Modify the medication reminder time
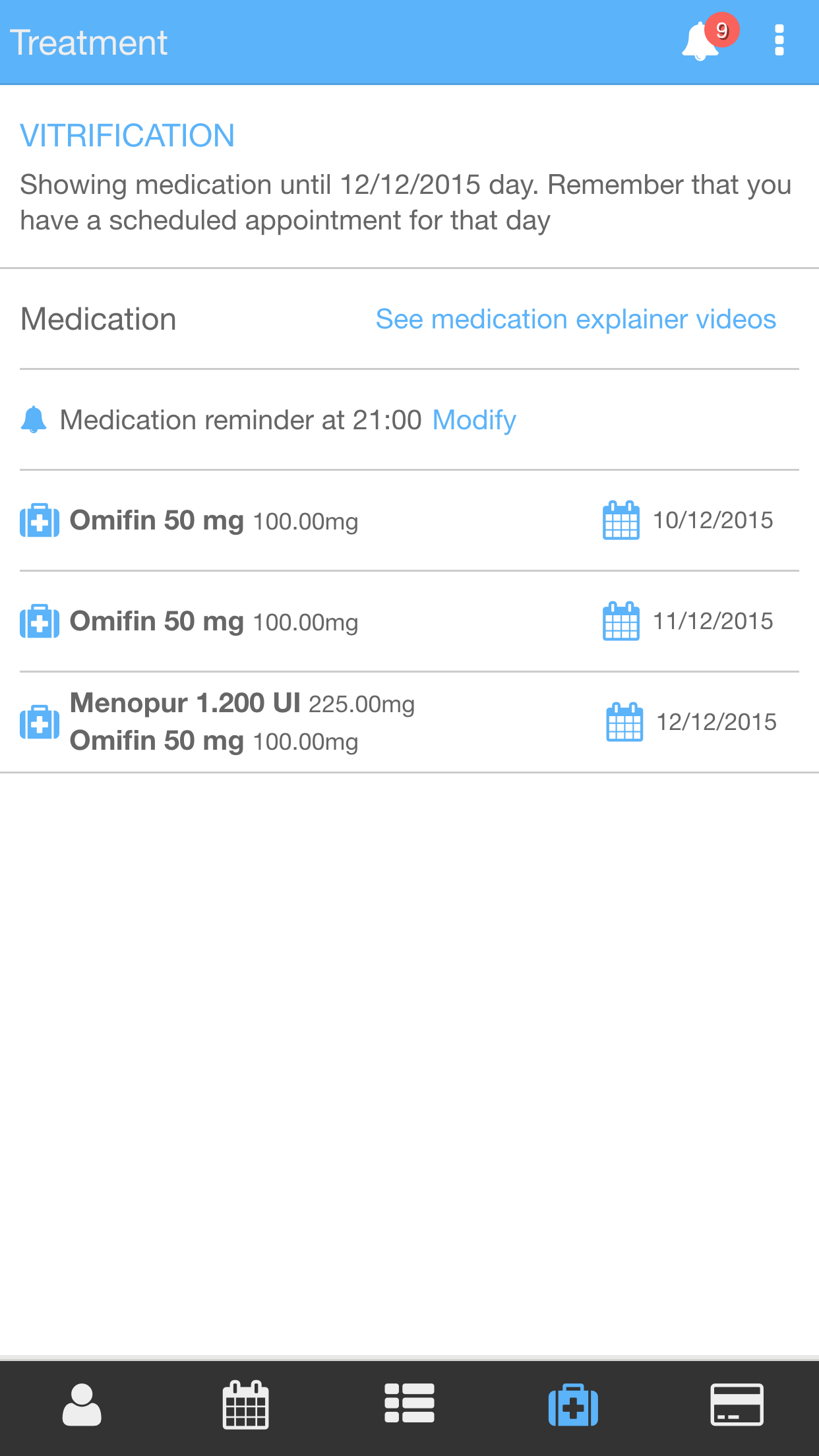The width and height of the screenshot is (819, 1456). click(x=473, y=420)
